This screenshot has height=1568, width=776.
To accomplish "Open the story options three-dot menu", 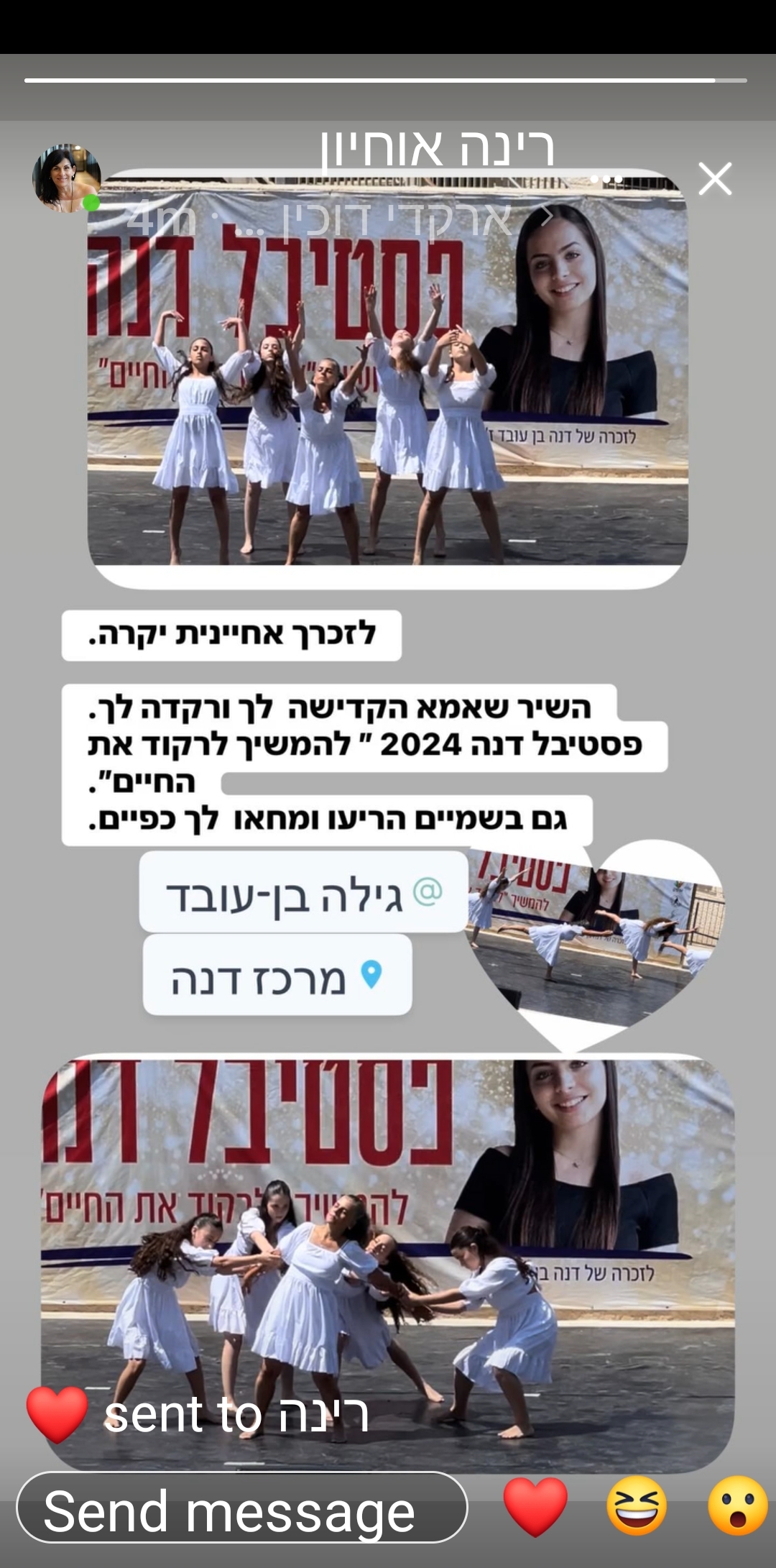I will point(606,178).
